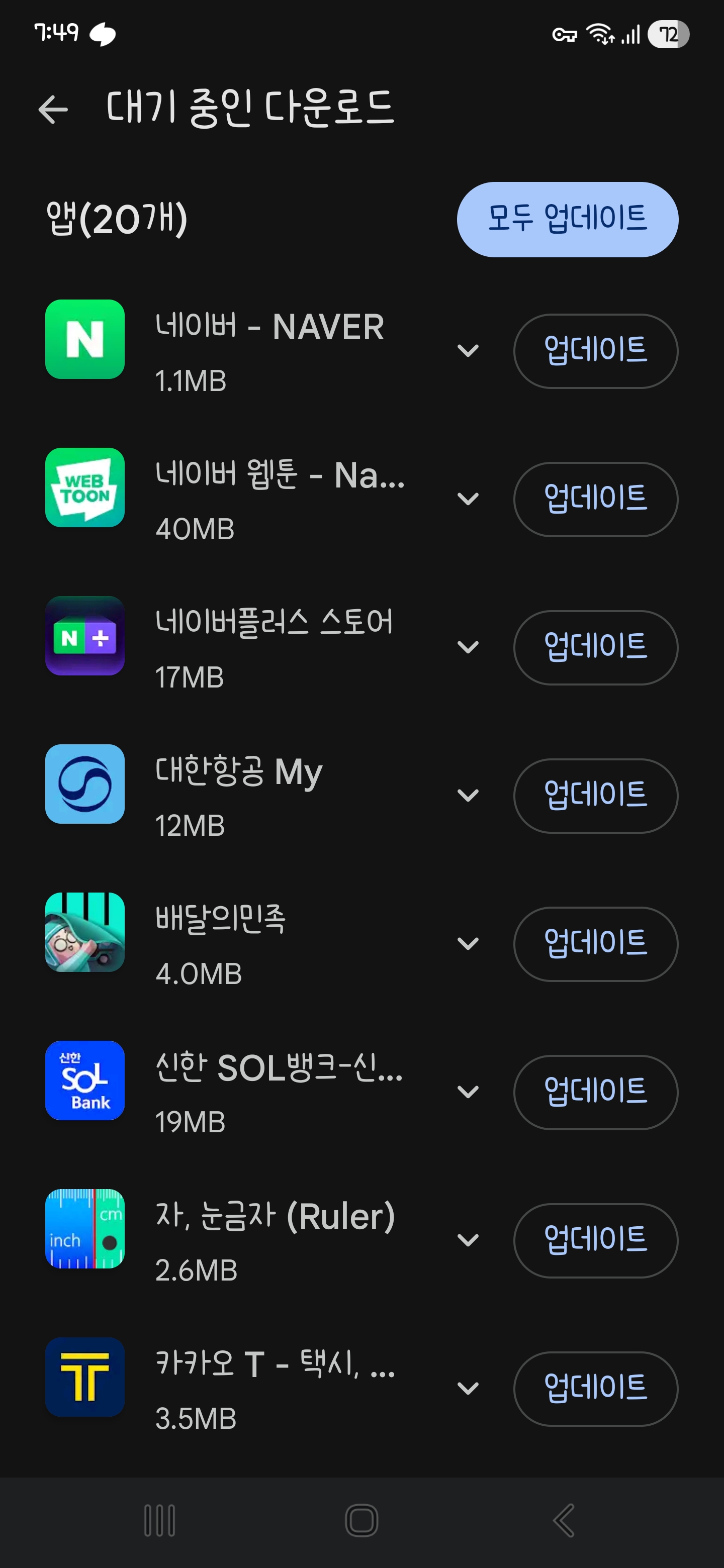Expand details for 신한 SOL뱅크

click(x=468, y=1092)
